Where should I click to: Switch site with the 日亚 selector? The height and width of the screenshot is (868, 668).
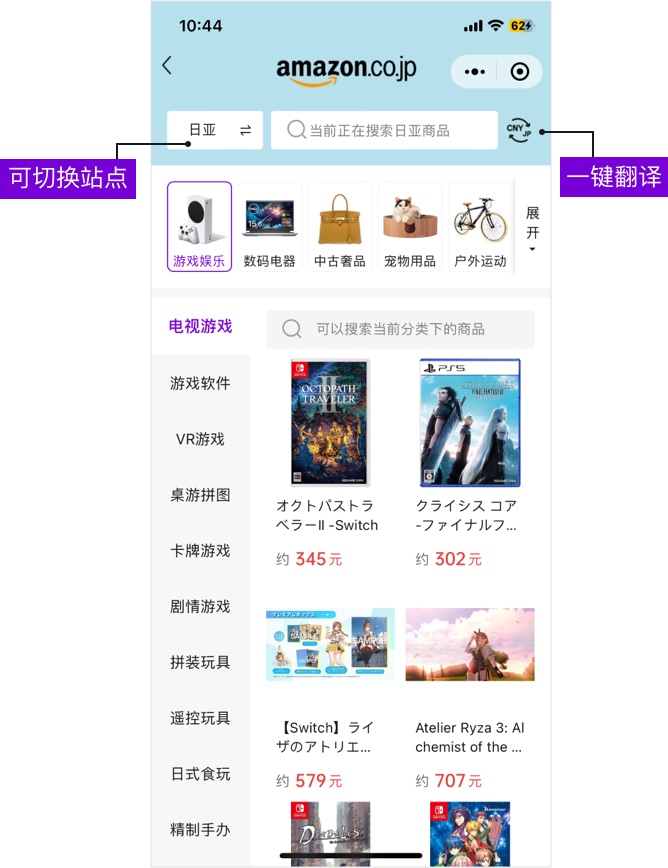[x=215, y=130]
